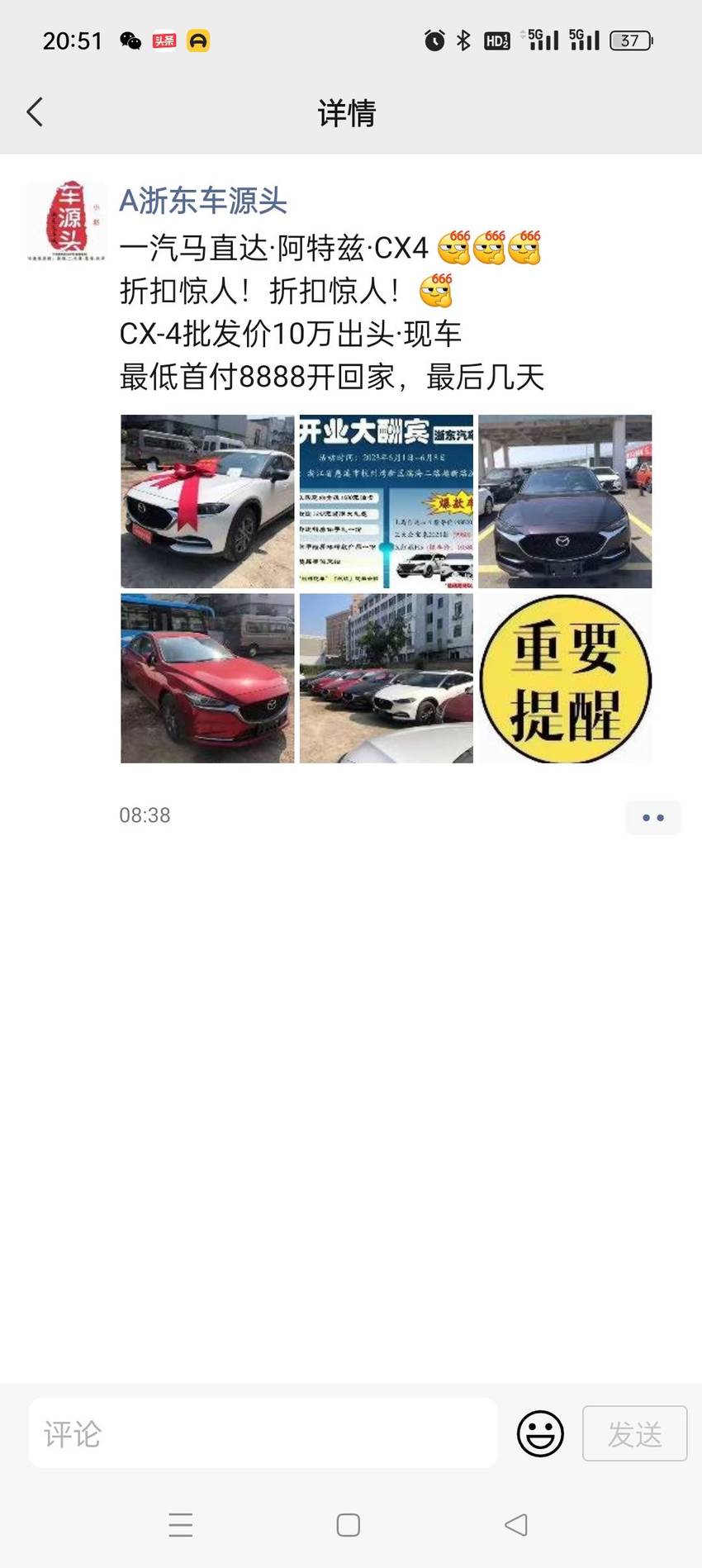View the white car with red bow photo
Screen dimensions: 702x1568
[x=207, y=501]
